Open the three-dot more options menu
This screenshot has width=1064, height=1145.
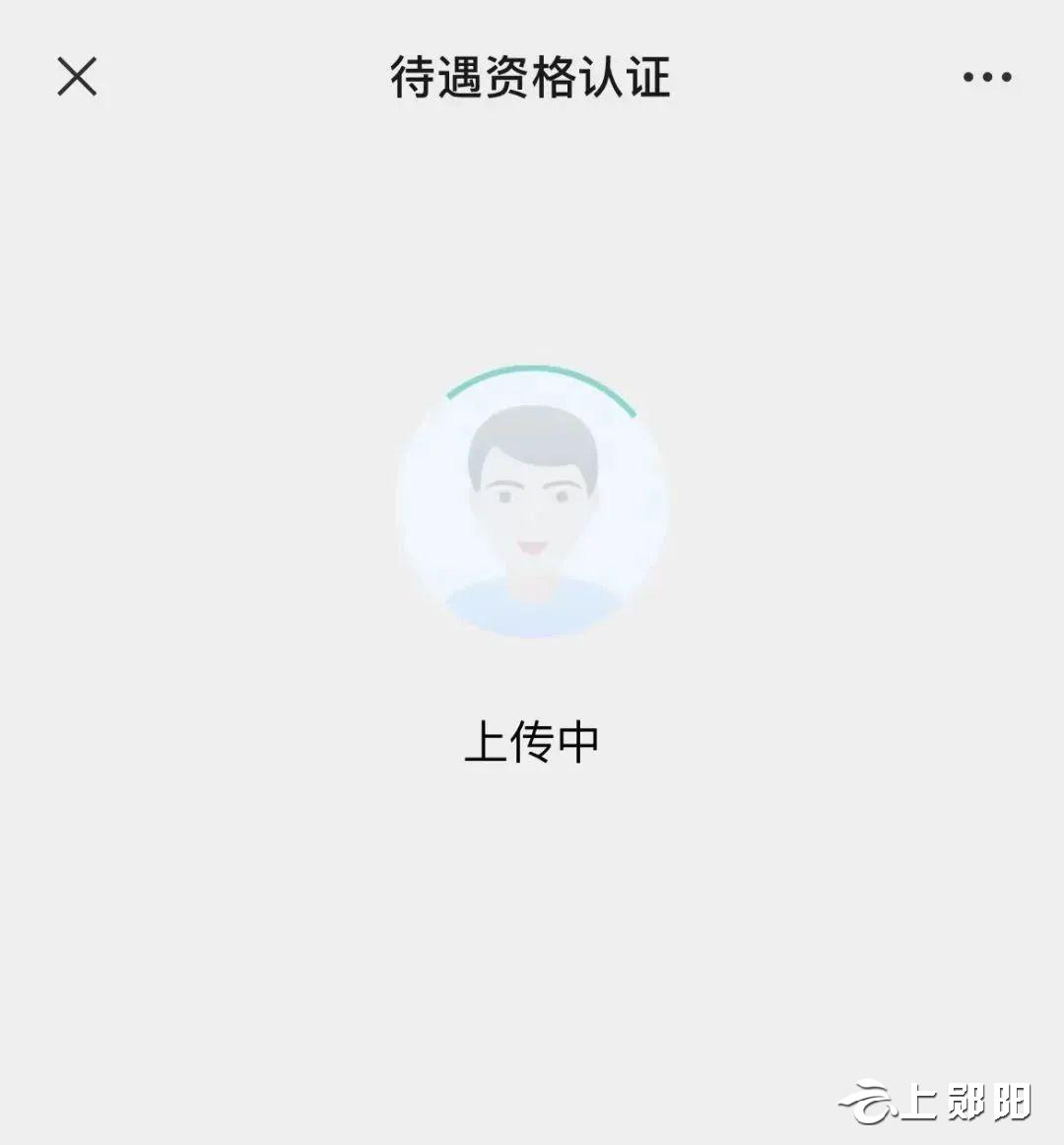(987, 77)
